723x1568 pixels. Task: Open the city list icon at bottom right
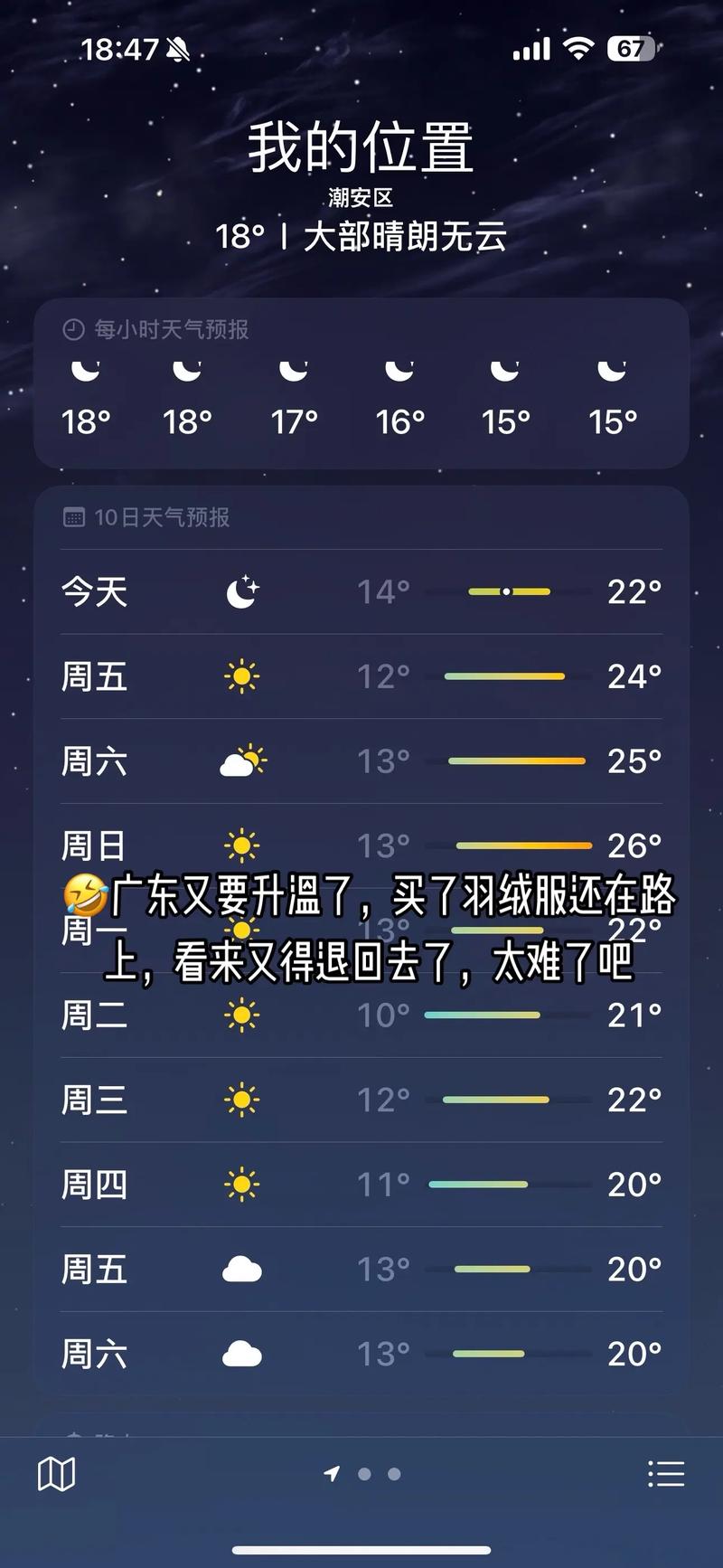pyautogui.click(x=666, y=1472)
